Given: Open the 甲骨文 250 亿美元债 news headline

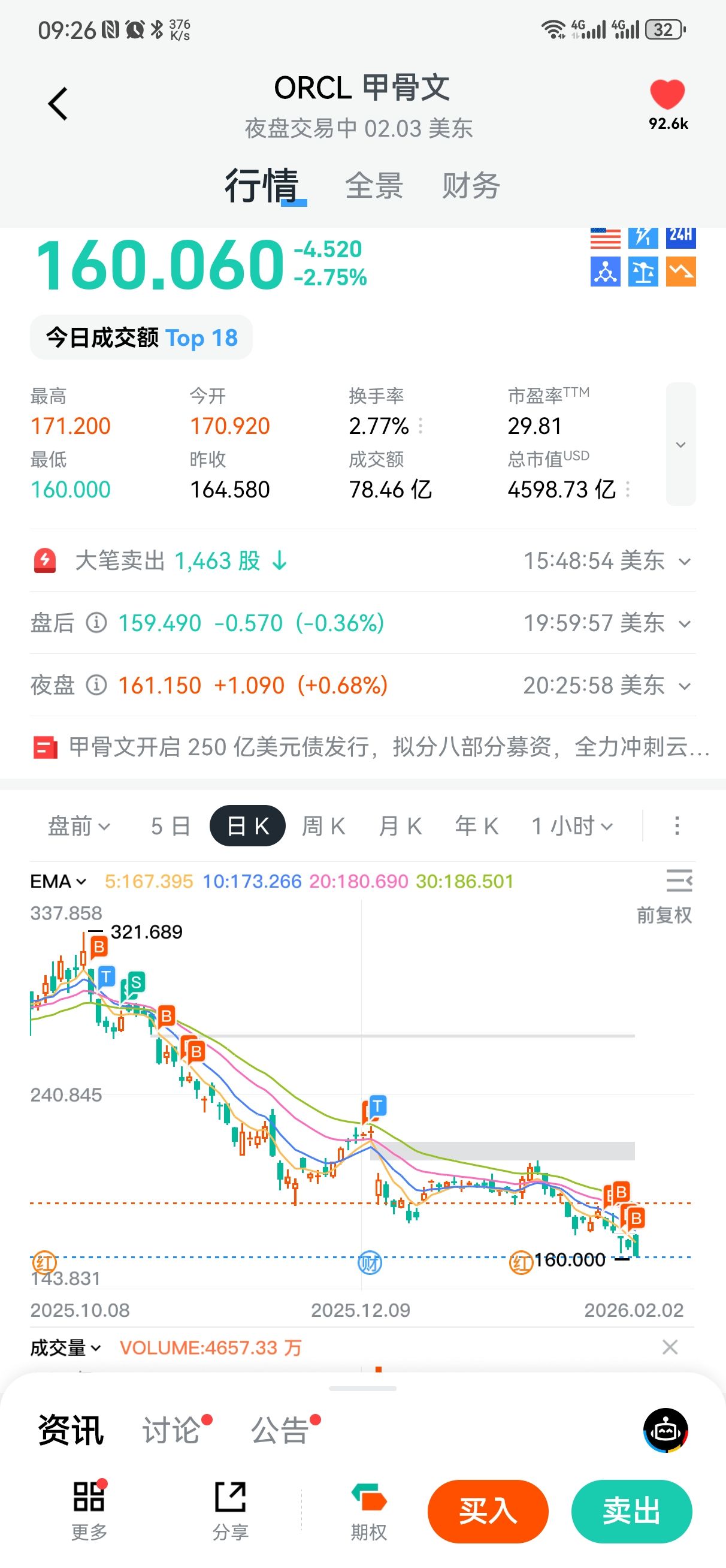Looking at the screenshot, I should pos(377,747).
